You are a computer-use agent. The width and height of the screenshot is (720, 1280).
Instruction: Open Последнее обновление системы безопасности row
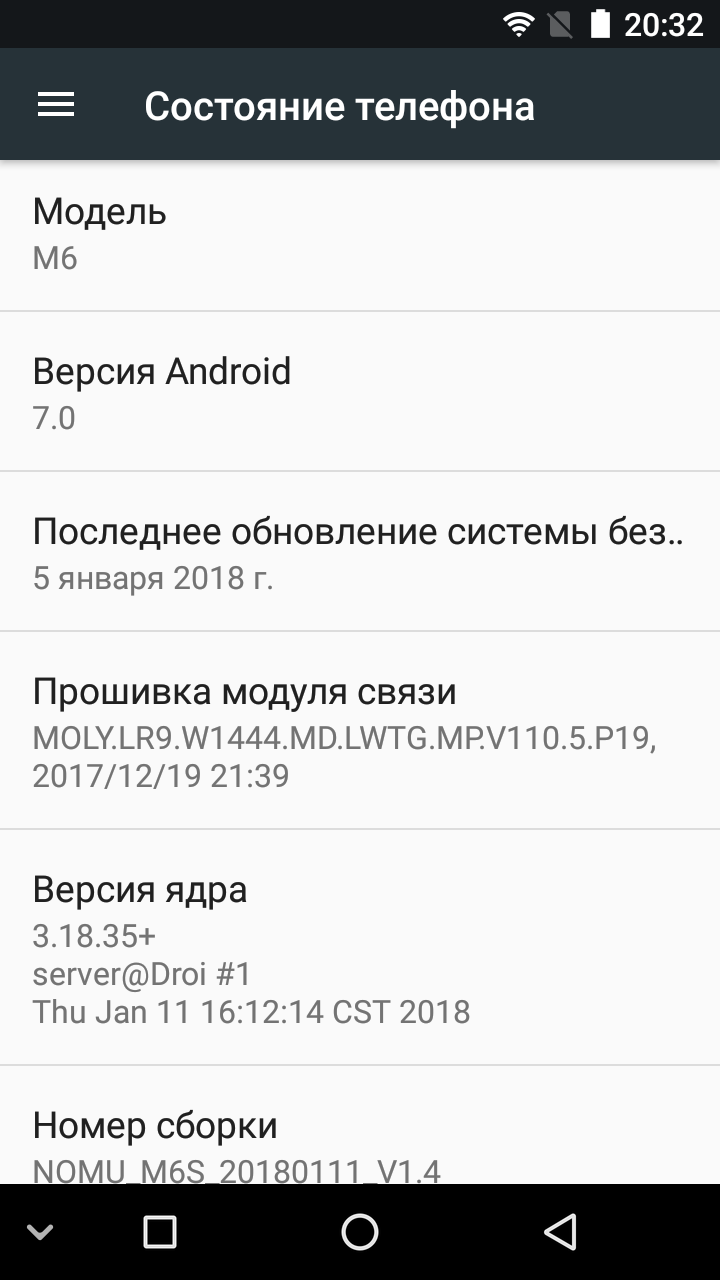tap(360, 551)
